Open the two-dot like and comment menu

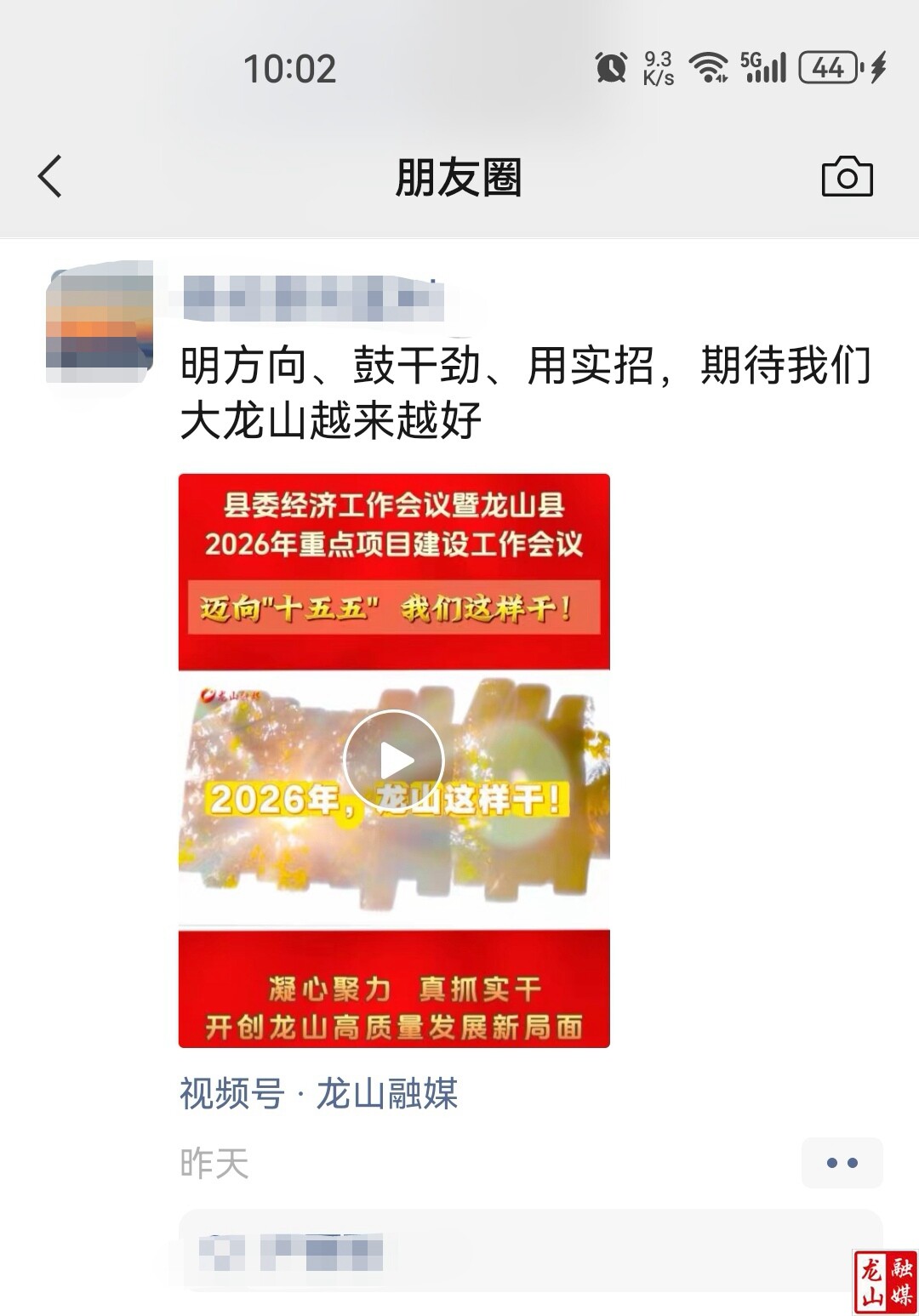pos(842,1163)
